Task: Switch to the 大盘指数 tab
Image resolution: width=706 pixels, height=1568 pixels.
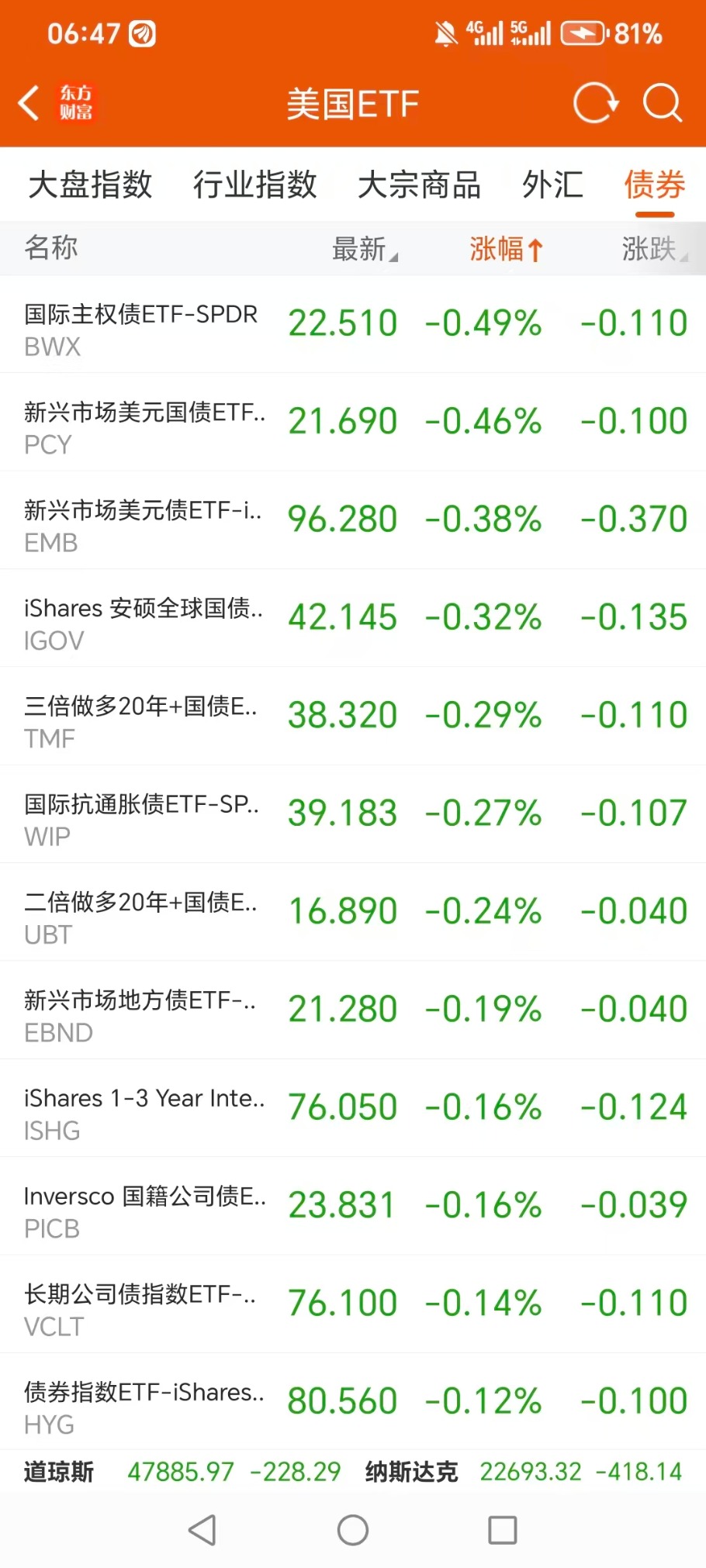Action: coord(90,185)
